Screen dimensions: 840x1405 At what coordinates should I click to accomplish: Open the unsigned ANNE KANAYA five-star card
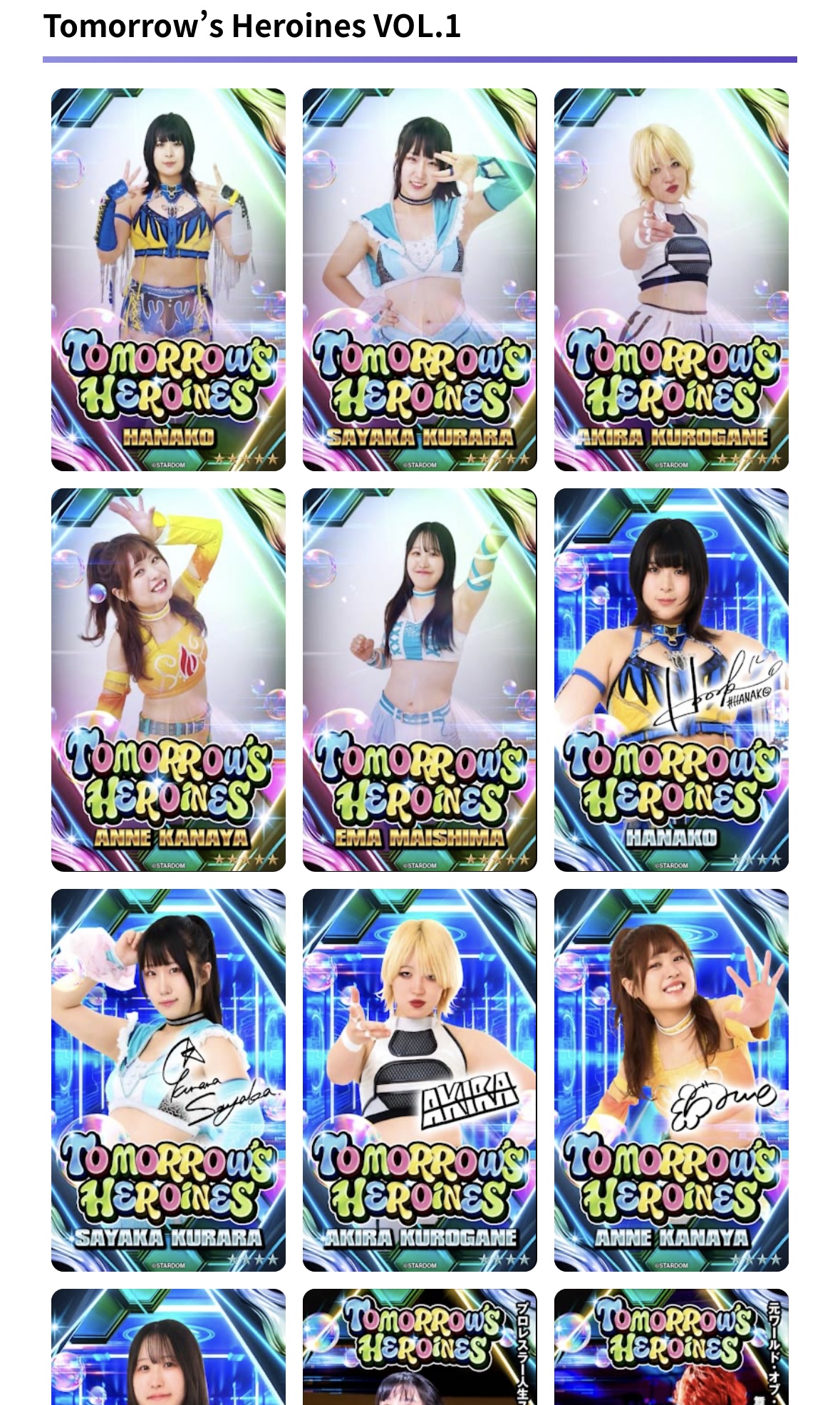[168, 679]
